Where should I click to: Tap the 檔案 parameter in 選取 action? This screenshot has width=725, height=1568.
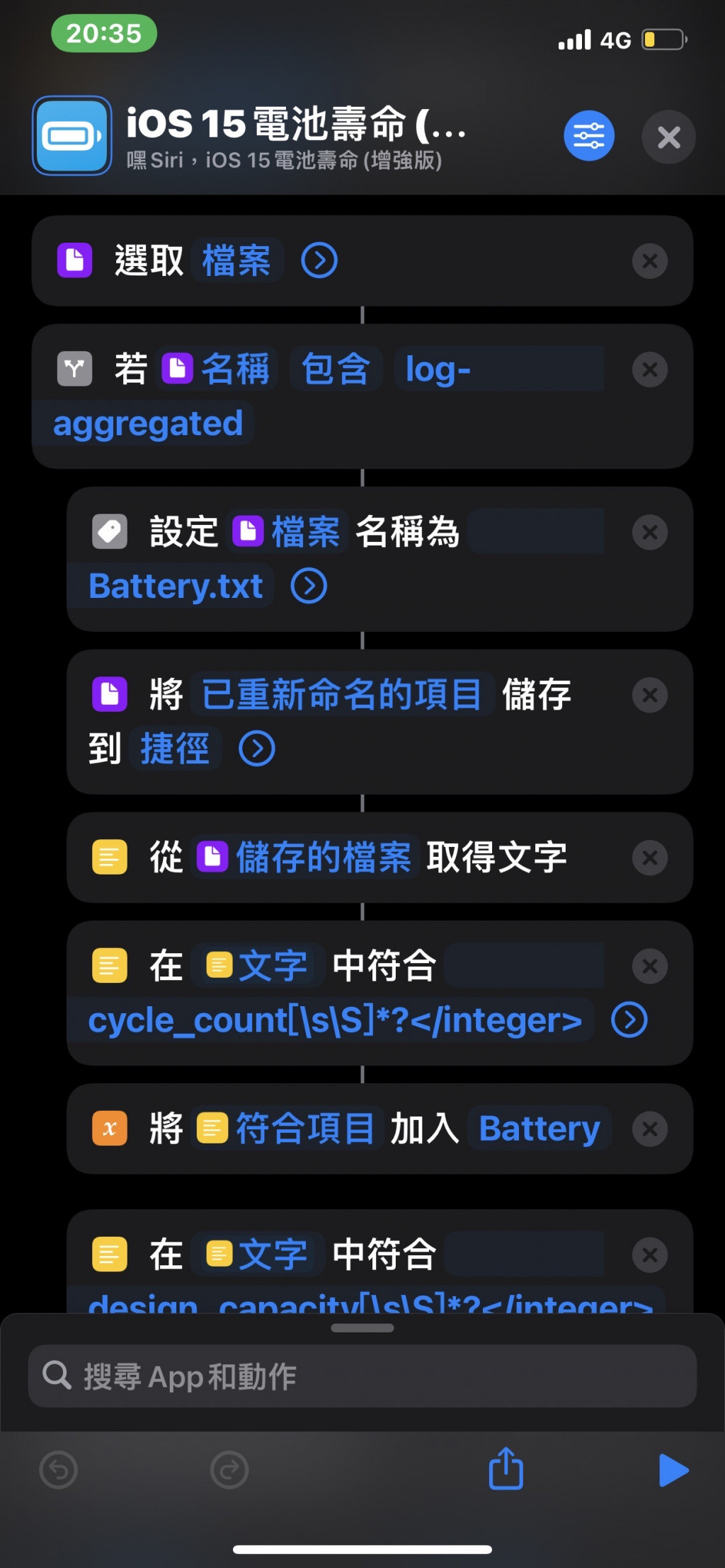[236, 261]
